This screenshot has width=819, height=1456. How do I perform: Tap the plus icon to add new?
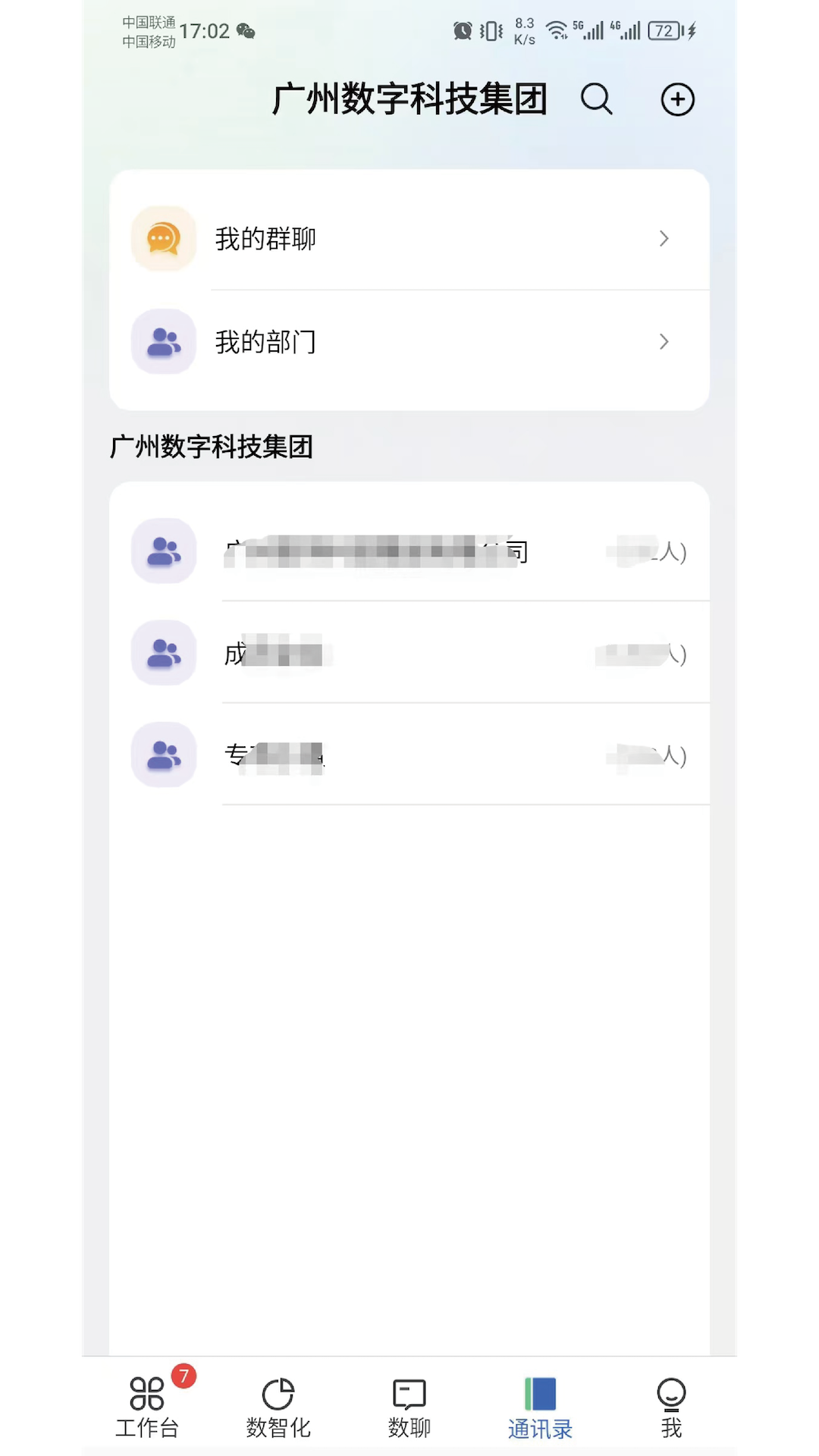point(677,99)
